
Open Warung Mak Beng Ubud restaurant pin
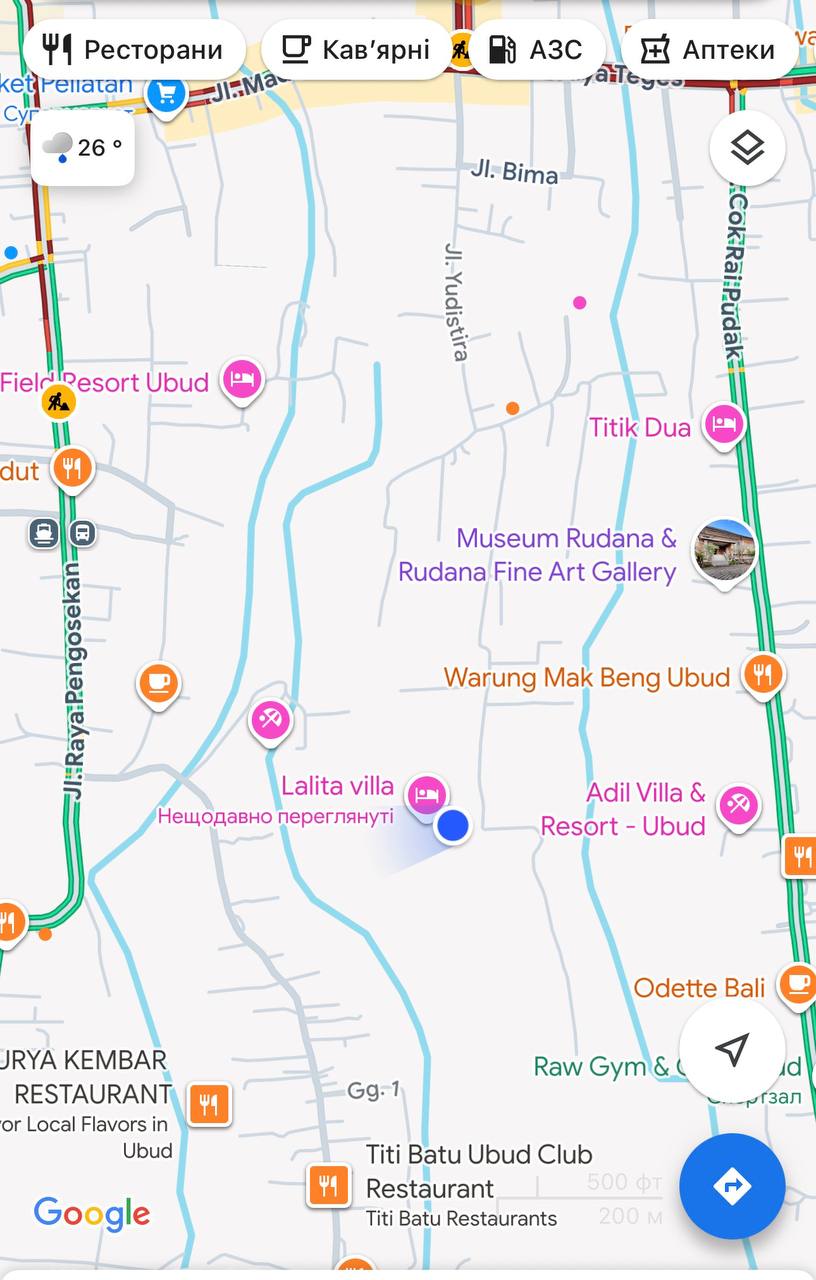click(x=763, y=674)
